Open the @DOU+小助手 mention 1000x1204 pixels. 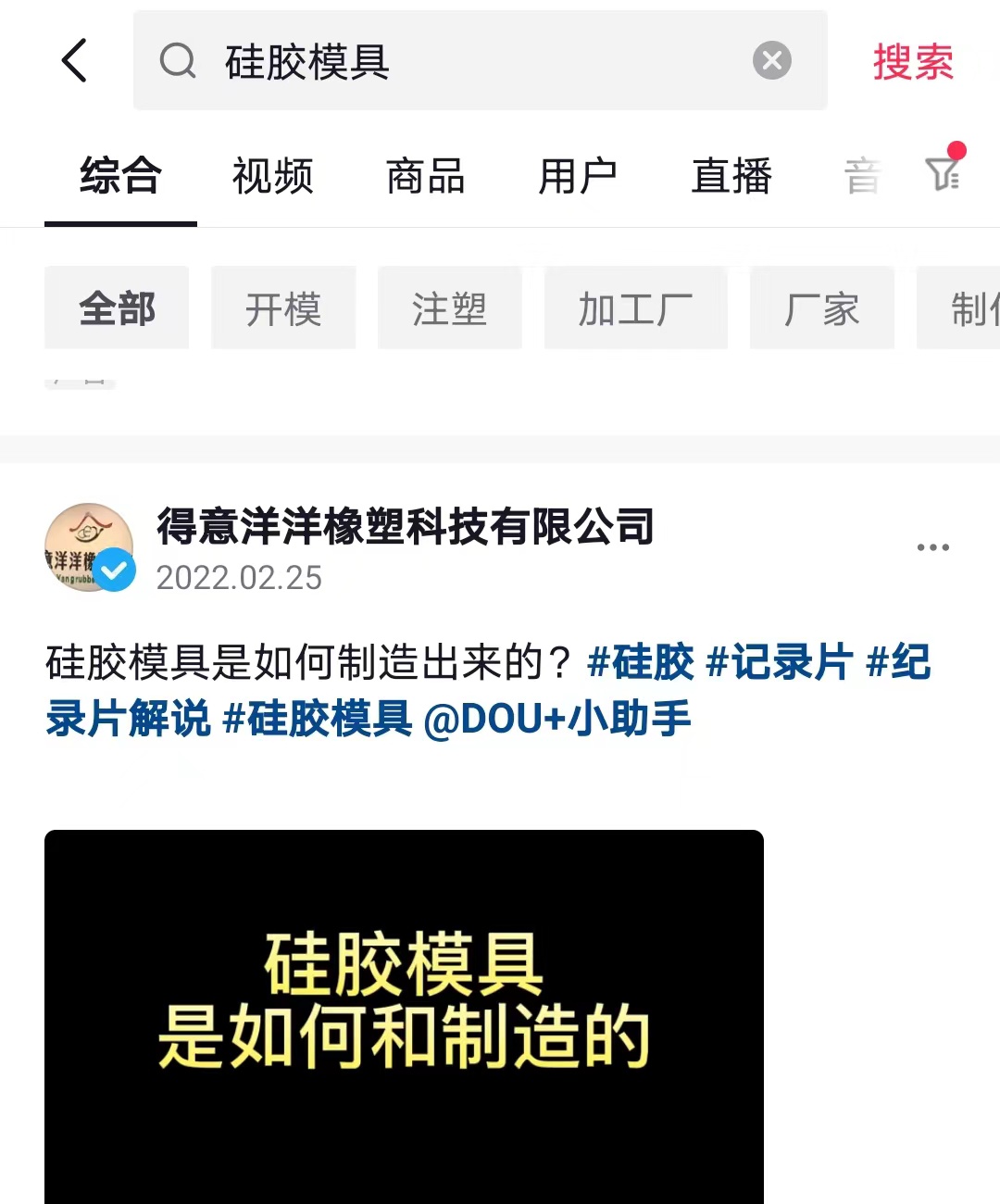557,719
